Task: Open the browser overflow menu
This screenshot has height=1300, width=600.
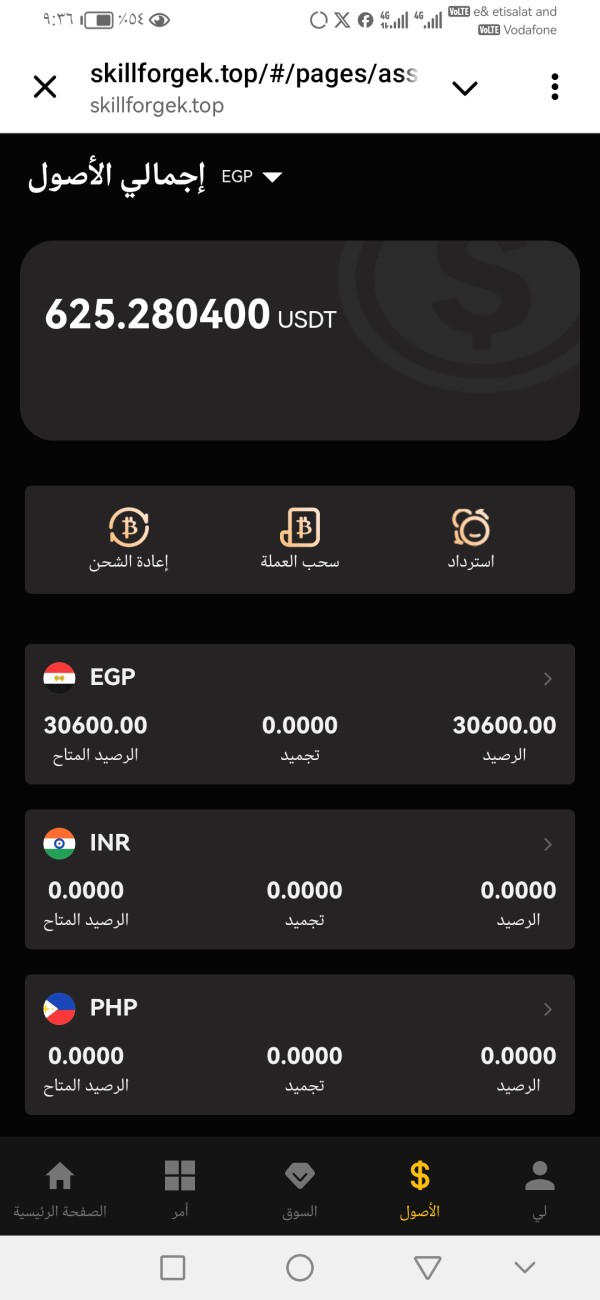Action: (x=555, y=87)
